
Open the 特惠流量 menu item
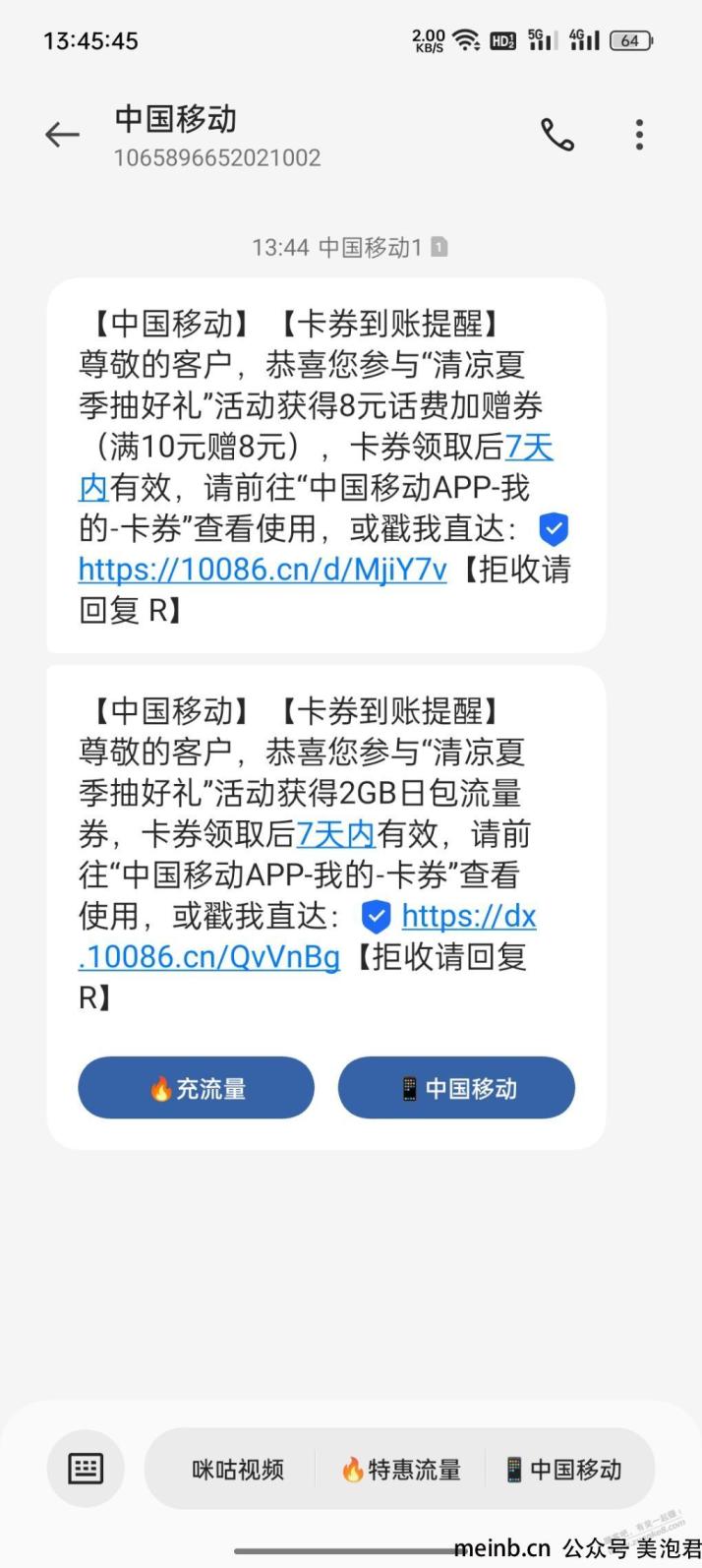point(401,1470)
